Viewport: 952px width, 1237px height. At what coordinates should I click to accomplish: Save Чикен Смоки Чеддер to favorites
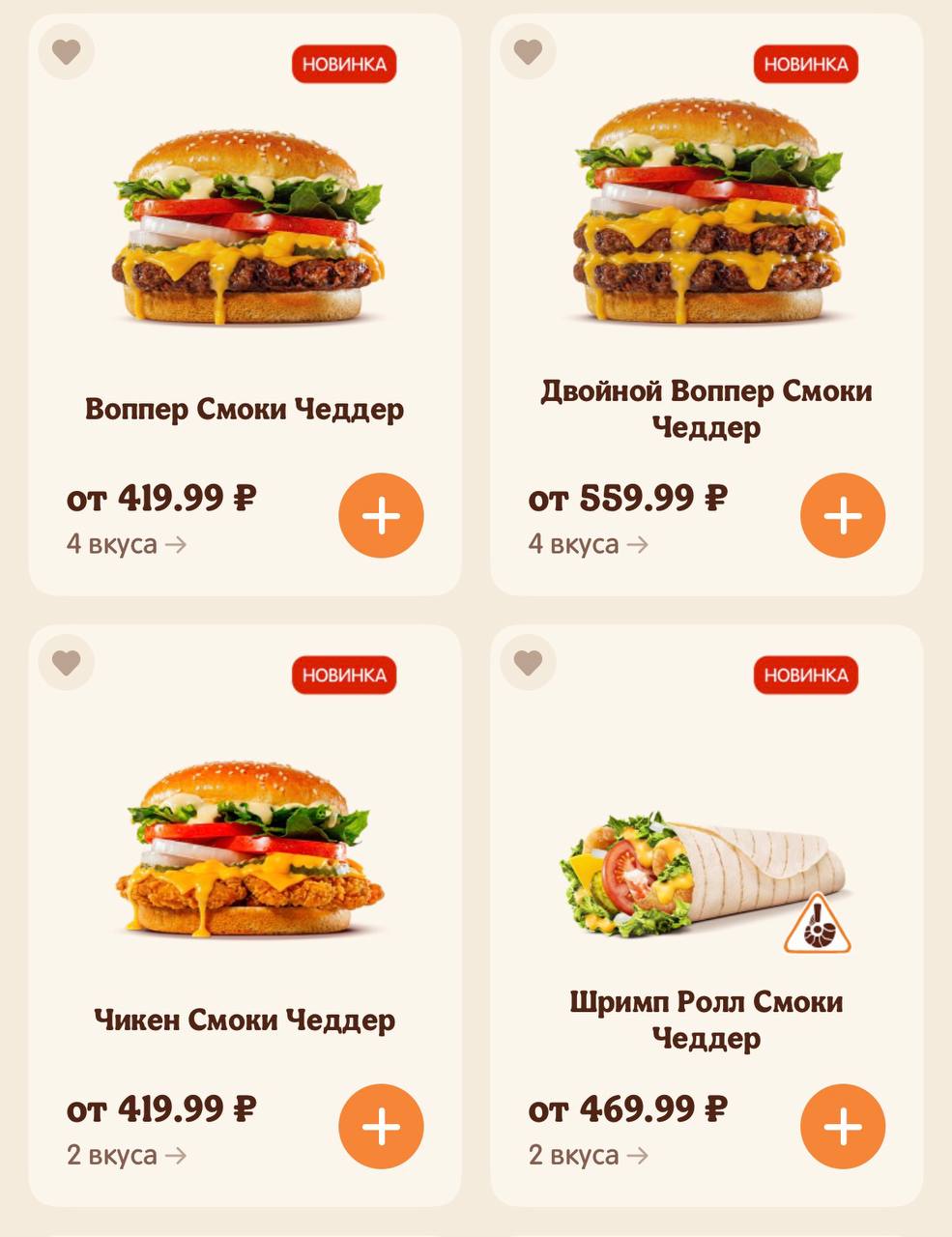[x=66, y=662]
